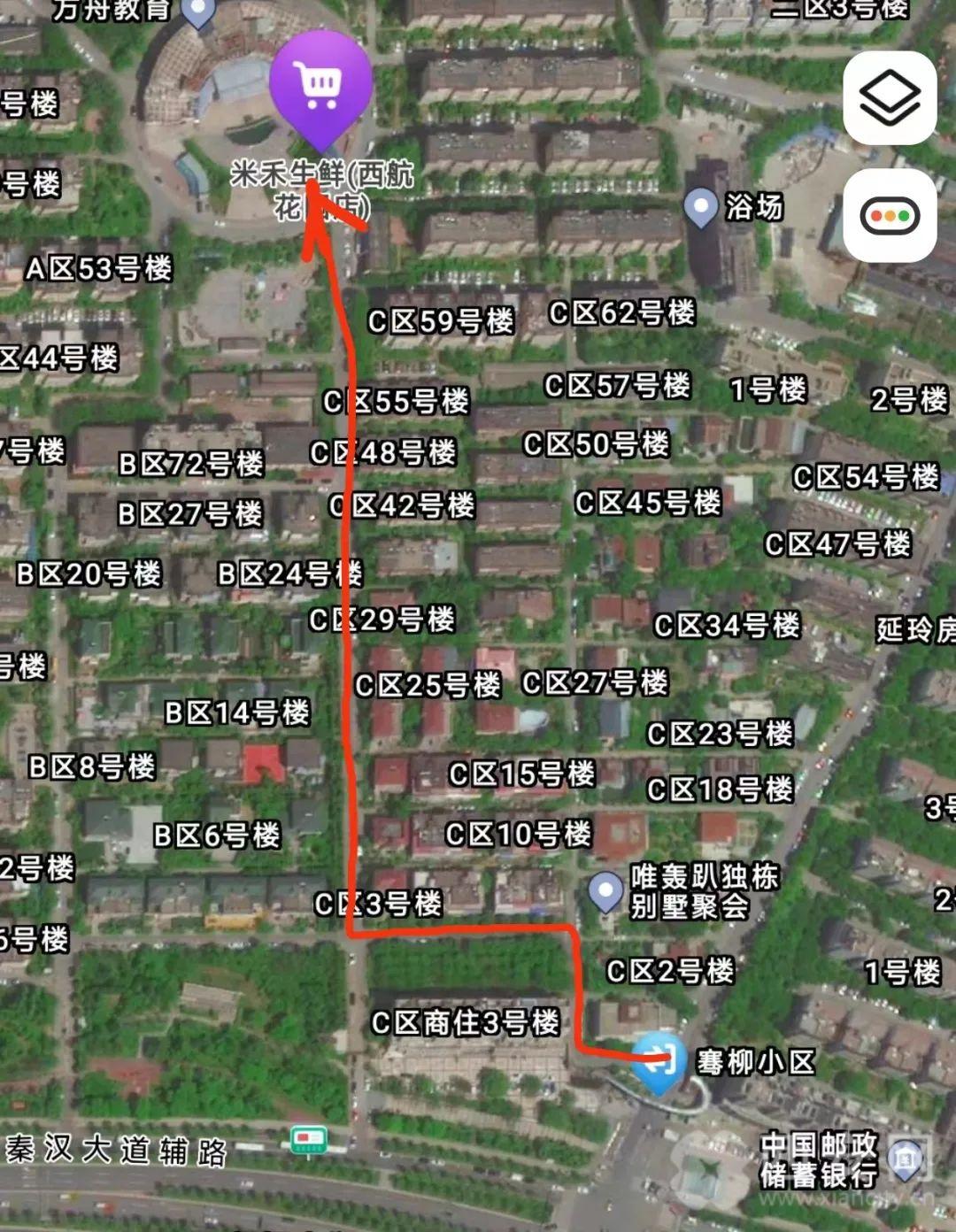This screenshot has height=1232, width=956.
Task: Open the map layers selector
Action: click(890, 97)
